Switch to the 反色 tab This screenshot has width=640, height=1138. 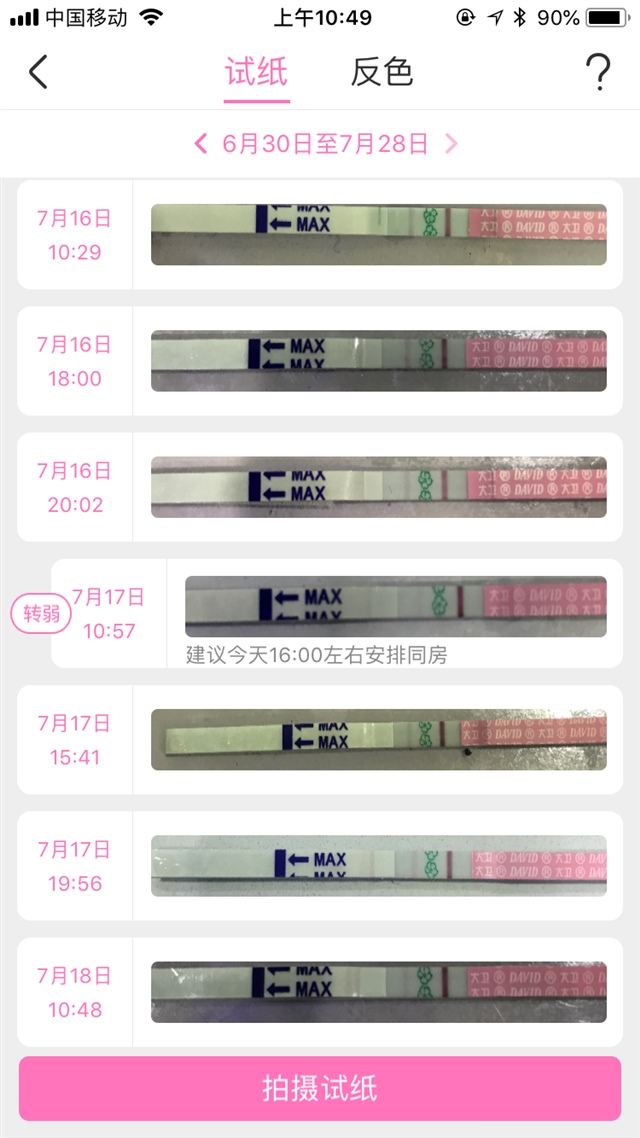(381, 72)
